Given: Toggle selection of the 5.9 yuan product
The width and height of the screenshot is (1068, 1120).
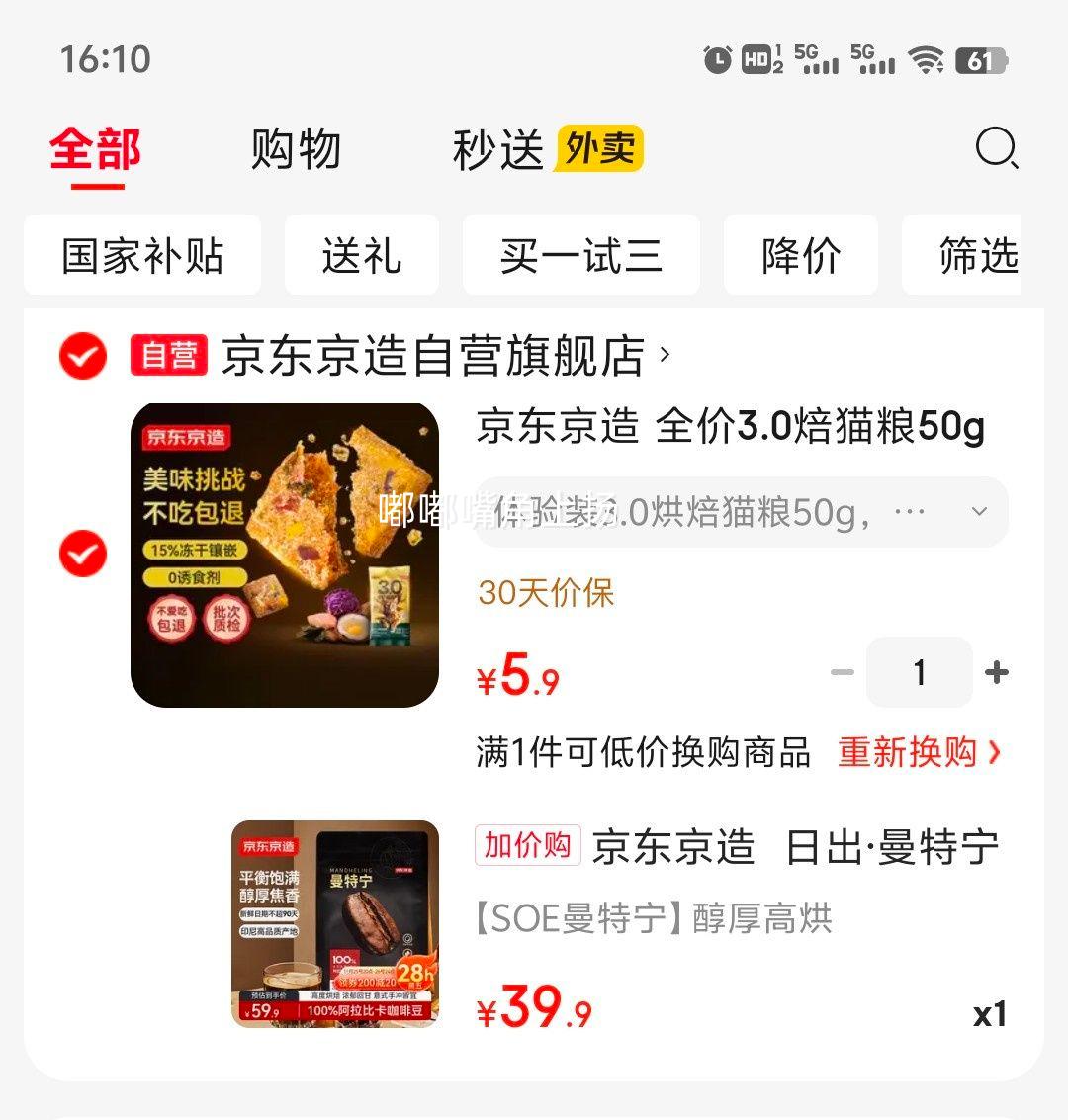Looking at the screenshot, I should [x=83, y=553].
